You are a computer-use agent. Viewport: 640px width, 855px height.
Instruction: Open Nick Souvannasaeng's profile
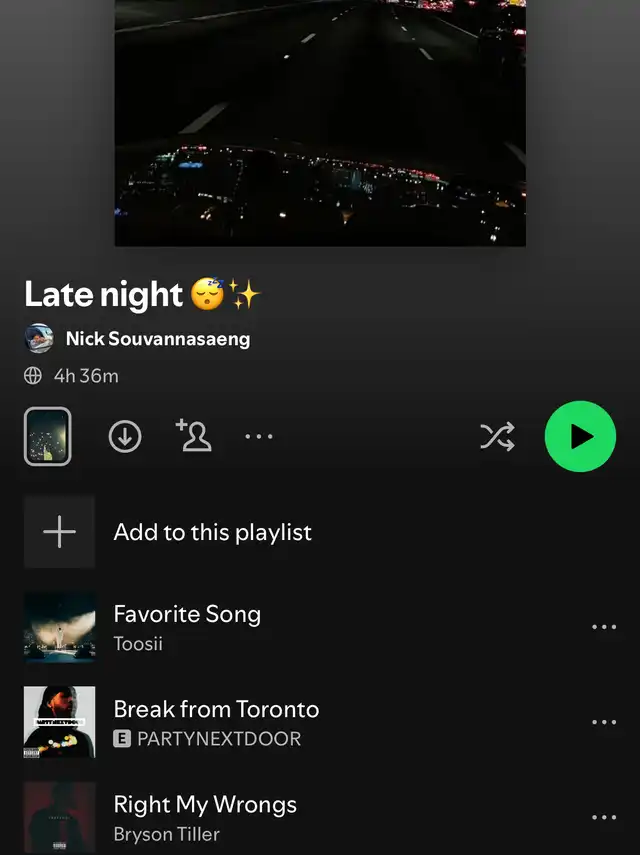tap(157, 339)
